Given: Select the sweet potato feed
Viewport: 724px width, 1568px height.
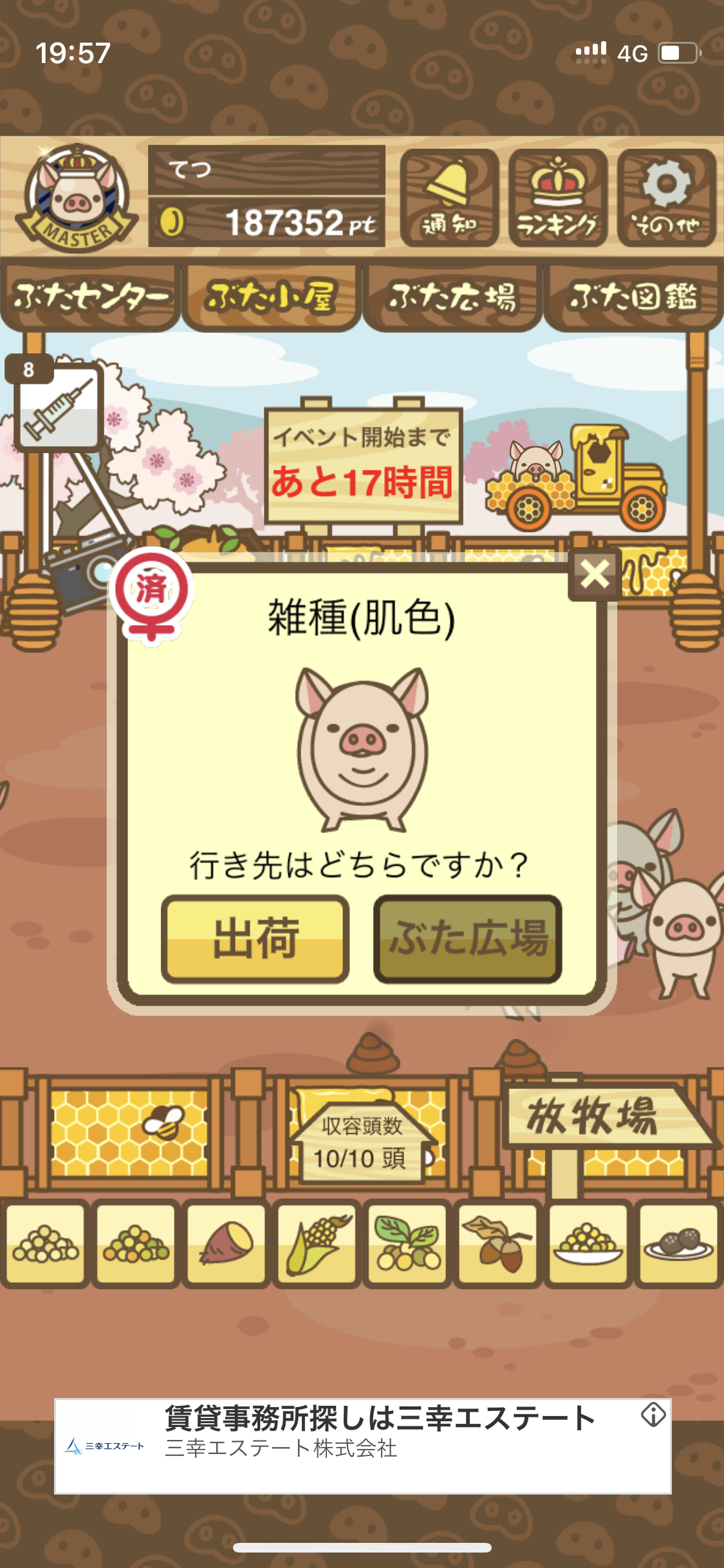Looking at the screenshot, I should click(226, 1244).
